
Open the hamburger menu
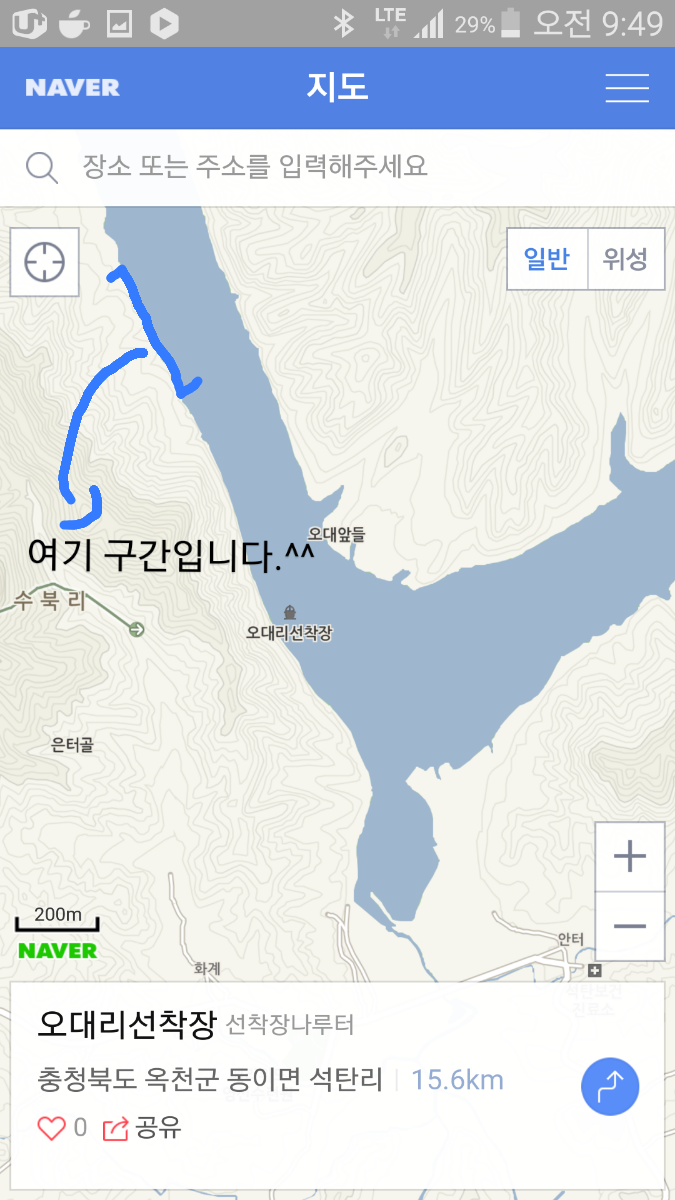tap(627, 88)
